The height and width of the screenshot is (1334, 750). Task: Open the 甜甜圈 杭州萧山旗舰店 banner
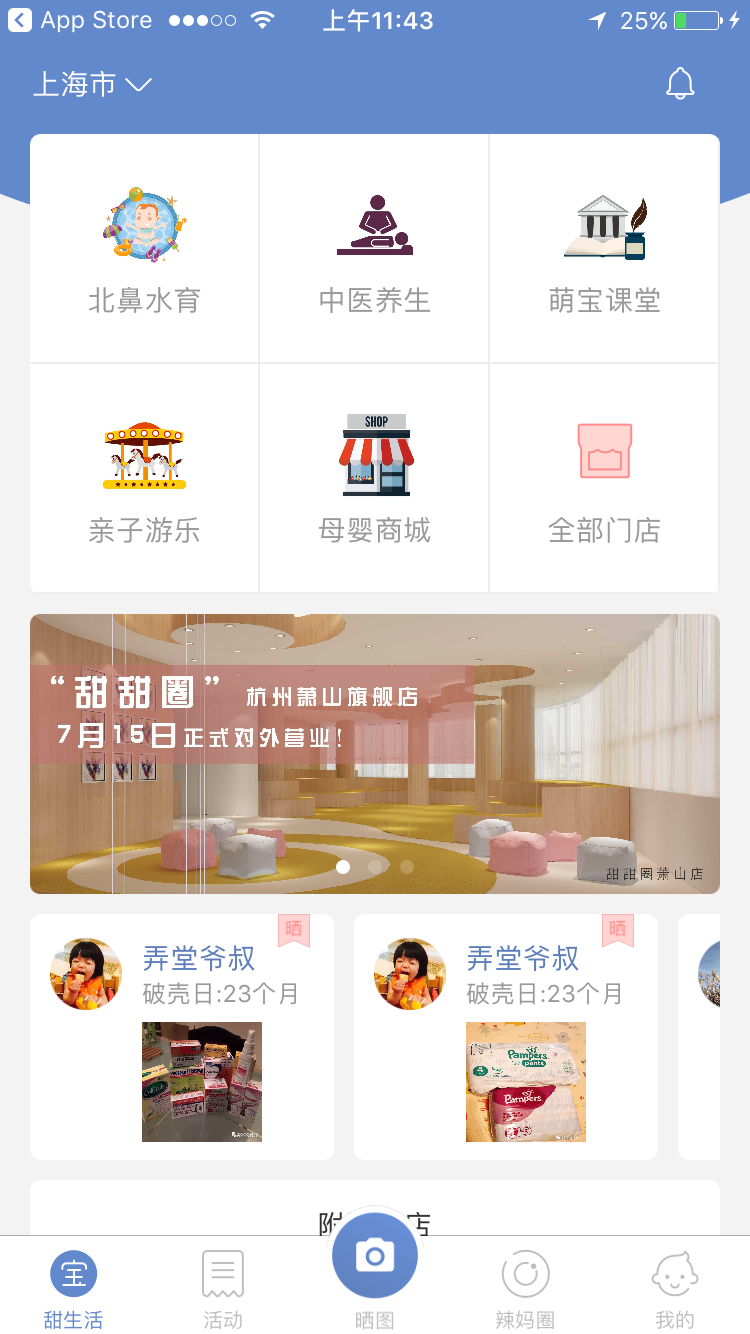click(374, 753)
